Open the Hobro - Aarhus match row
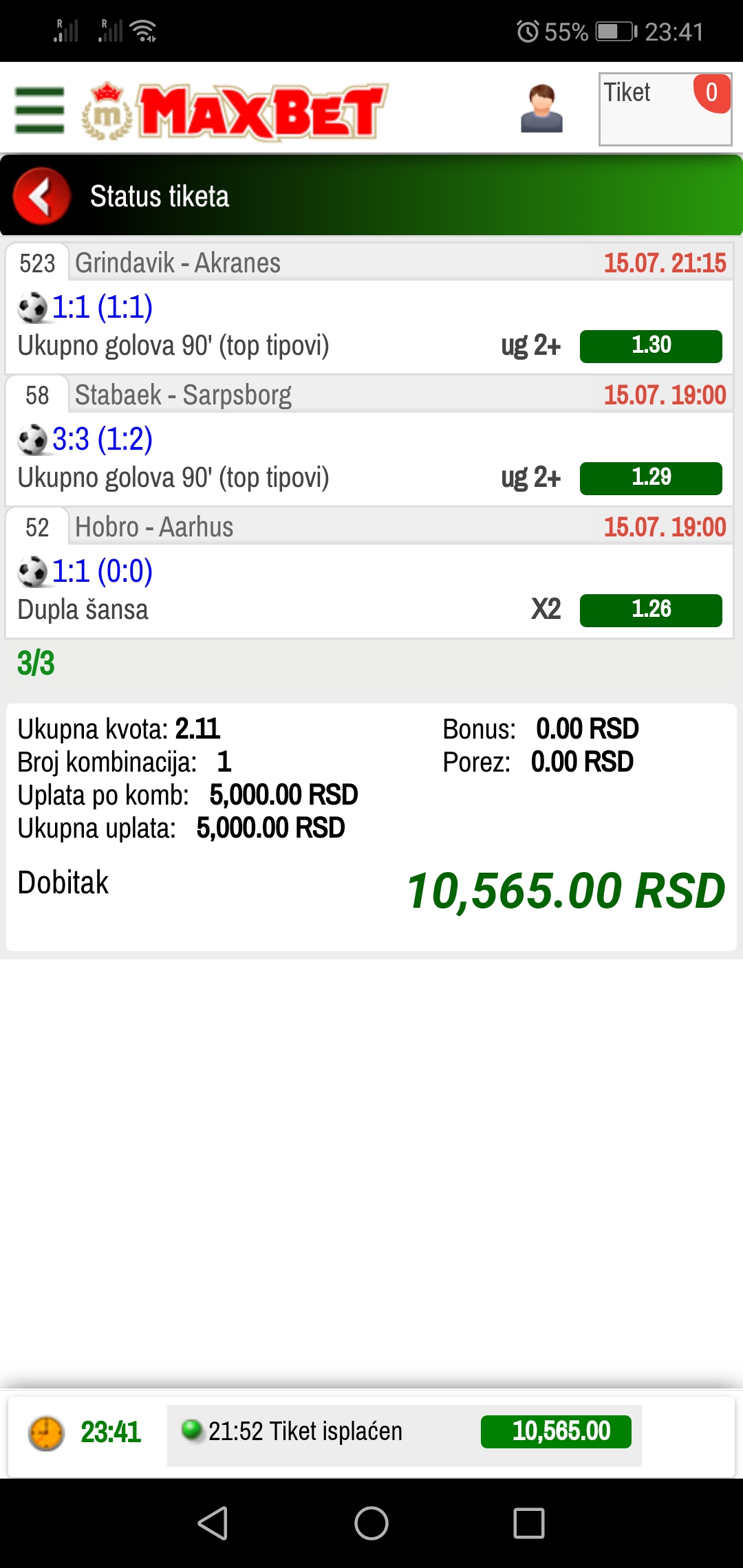Viewport: 743px width, 1568px height. tap(370, 572)
